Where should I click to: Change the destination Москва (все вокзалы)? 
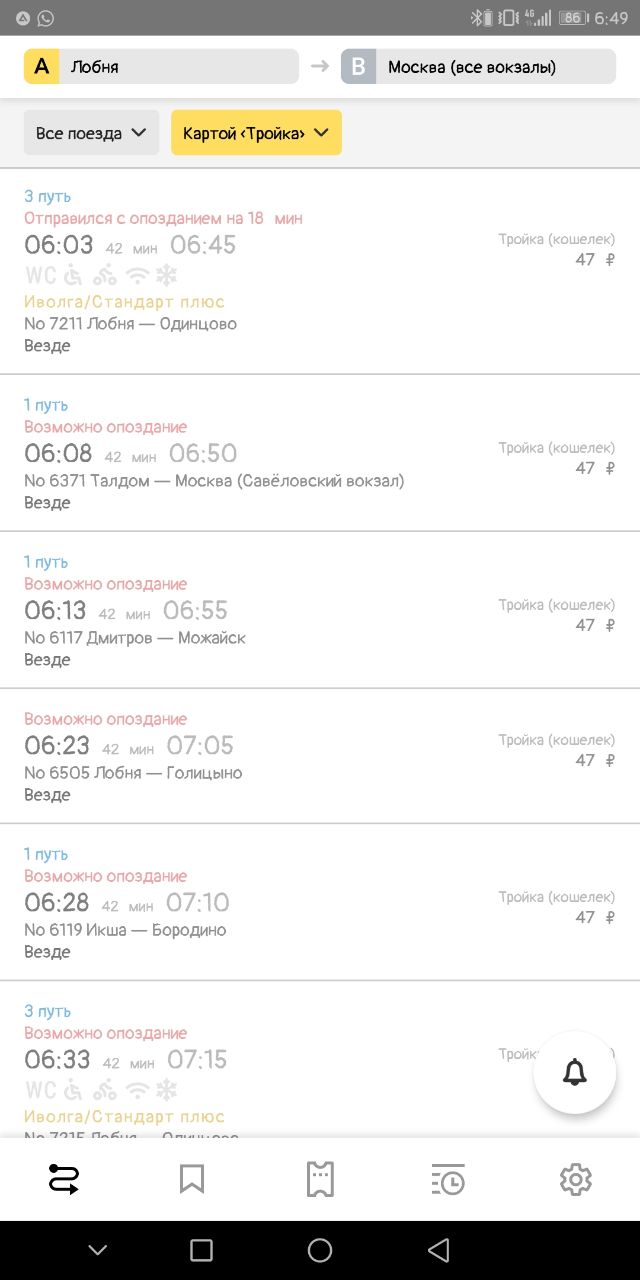(478, 67)
